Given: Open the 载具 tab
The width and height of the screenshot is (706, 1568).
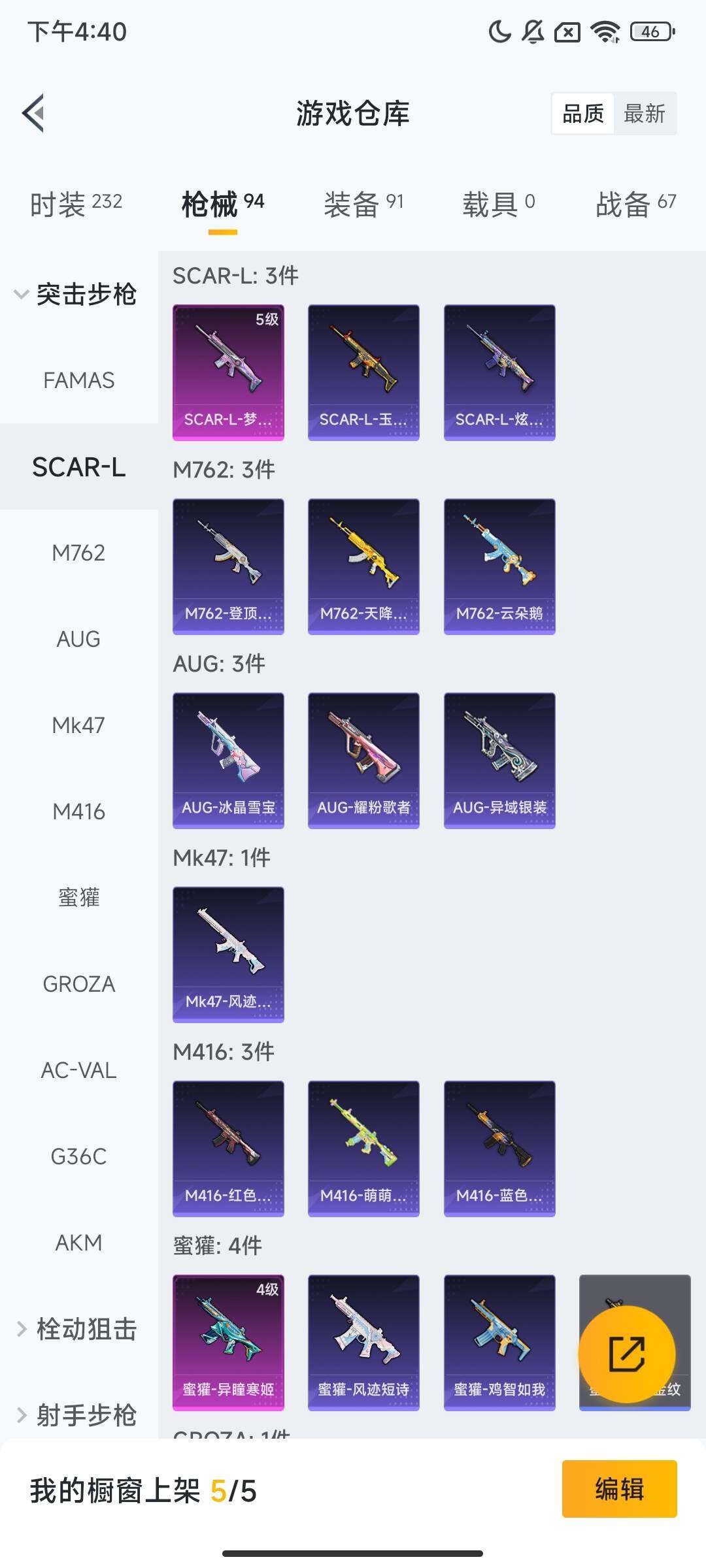Looking at the screenshot, I should tap(498, 204).
